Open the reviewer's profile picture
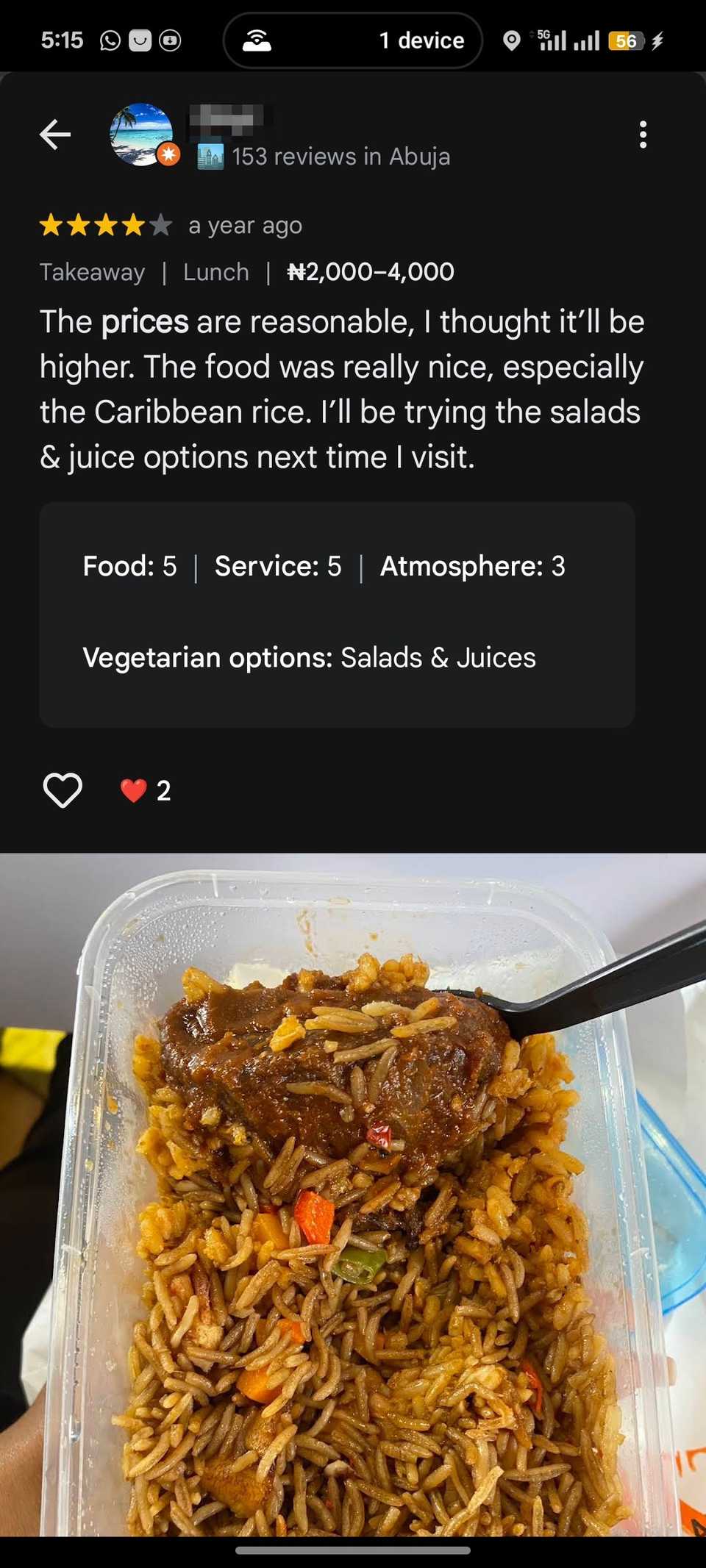The height and width of the screenshot is (1568, 706). [142, 135]
